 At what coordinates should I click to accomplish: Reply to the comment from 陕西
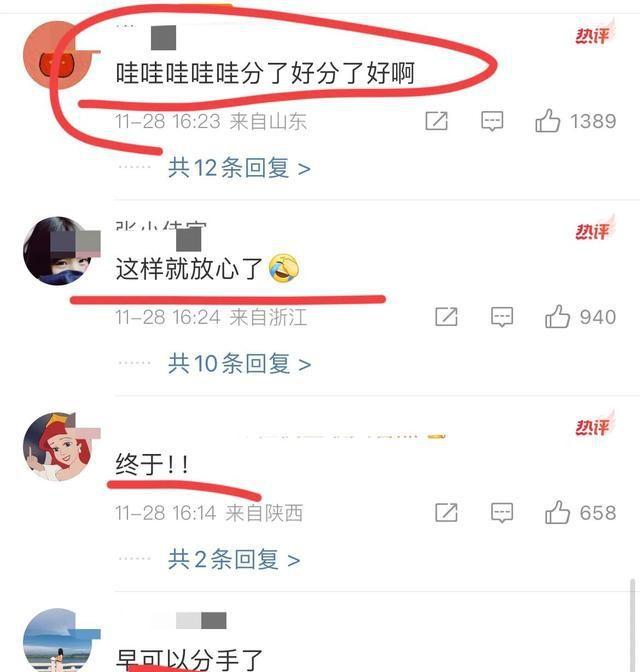[501, 513]
